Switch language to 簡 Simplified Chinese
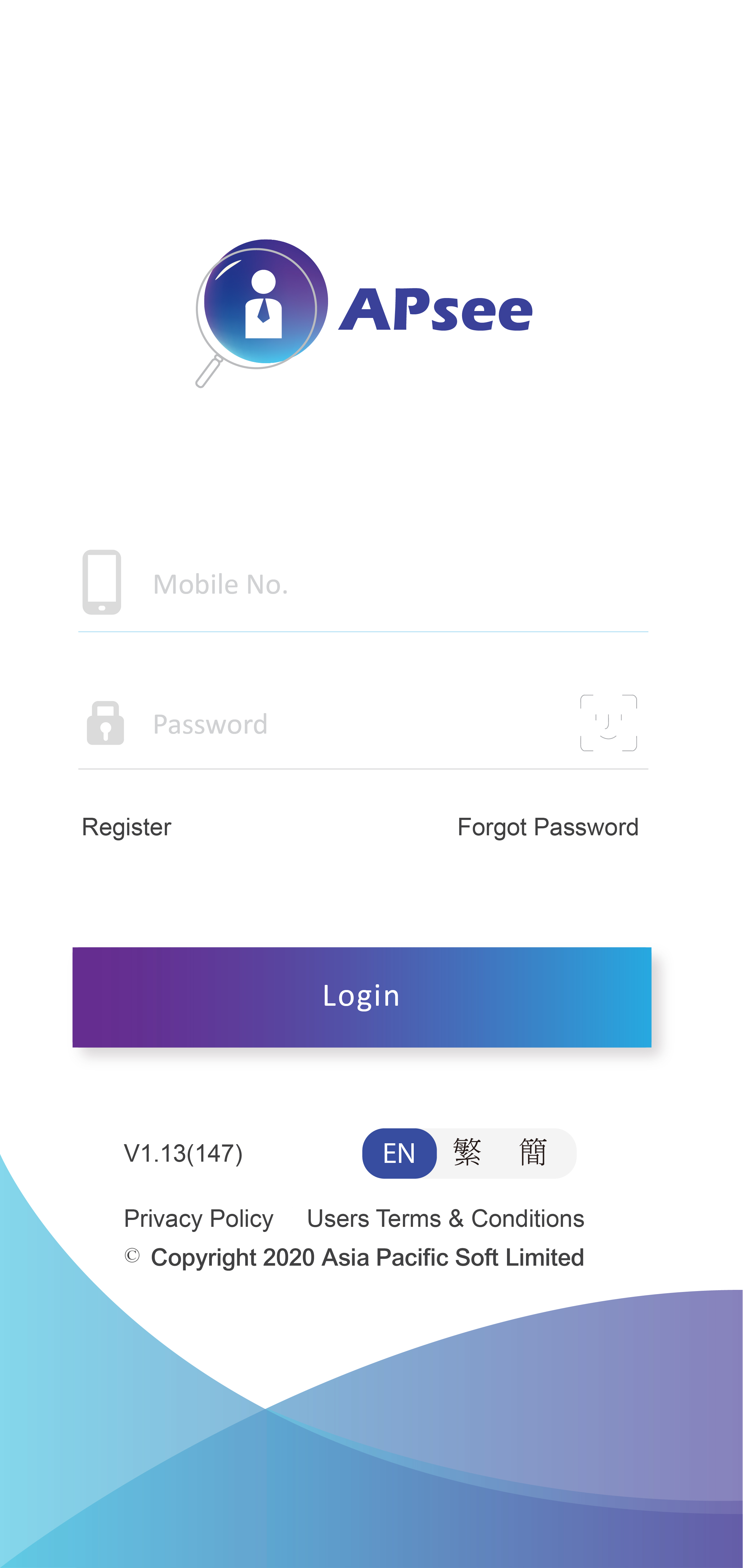Screen dimensions: 743x1568 [533, 1153]
